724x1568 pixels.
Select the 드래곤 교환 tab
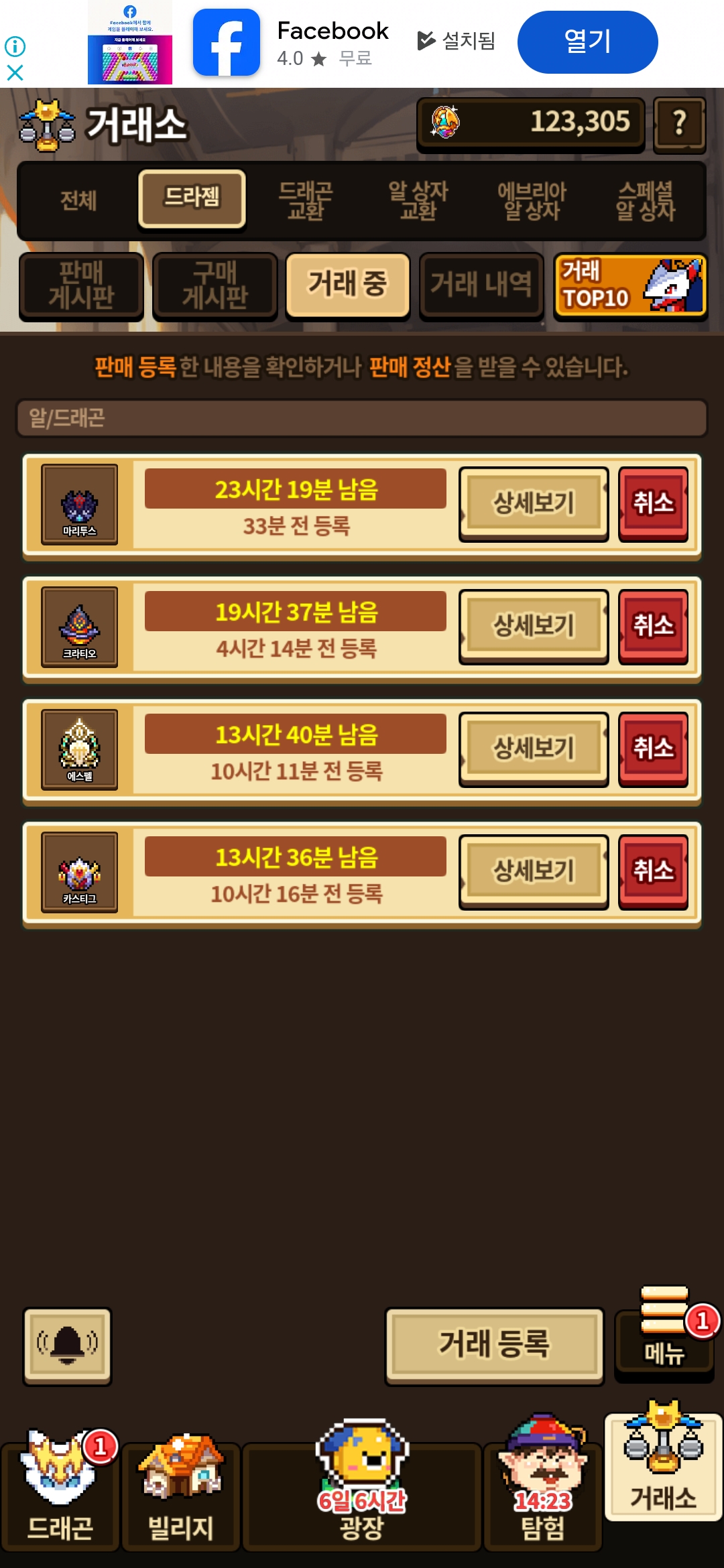click(305, 200)
